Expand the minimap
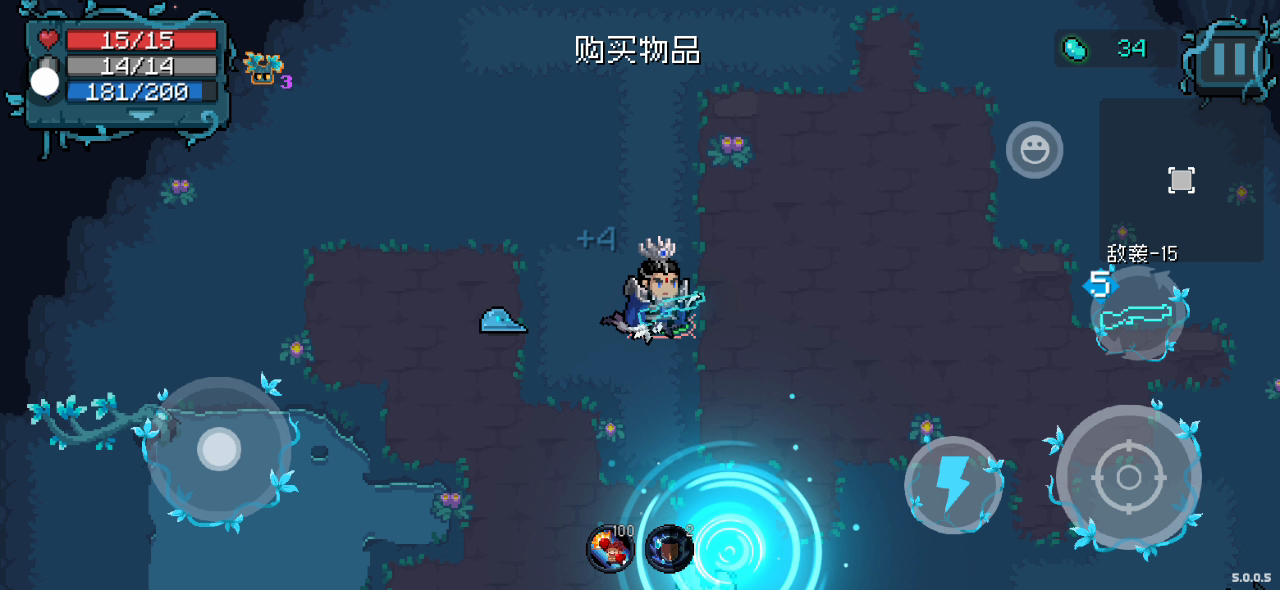1280x590 pixels. [1181, 180]
